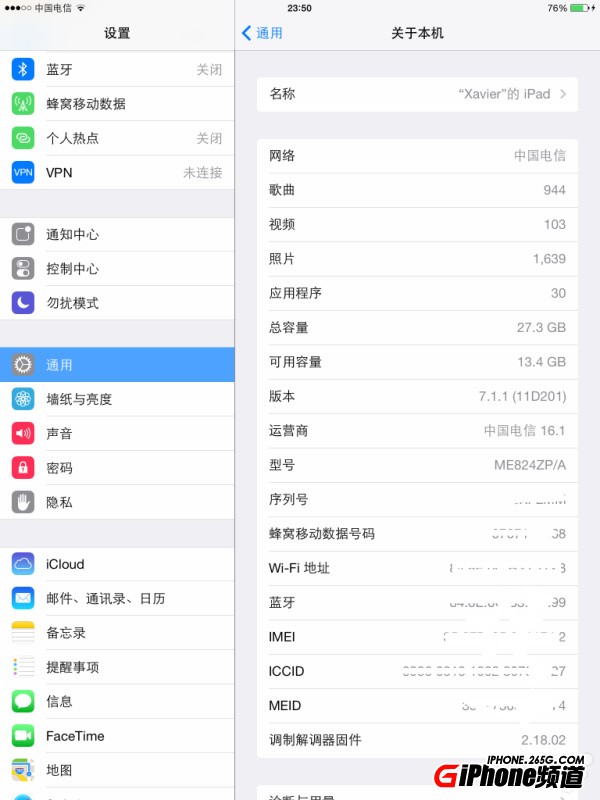600x800 pixels.
Task: Open 隐私 settings
Action: [x=117, y=502]
